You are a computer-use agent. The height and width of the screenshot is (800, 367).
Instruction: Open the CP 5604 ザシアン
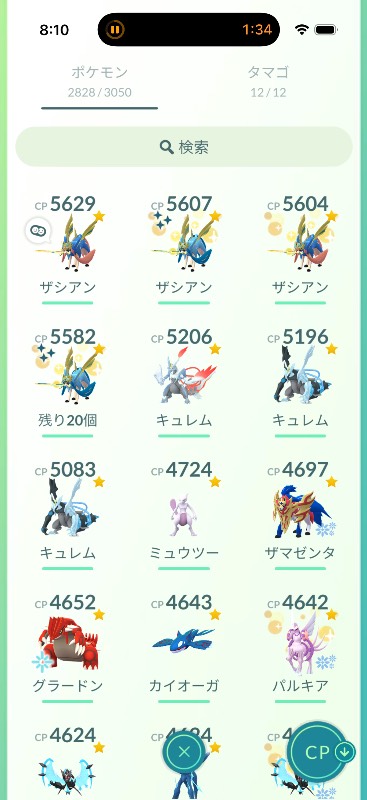[x=300, y=249]
